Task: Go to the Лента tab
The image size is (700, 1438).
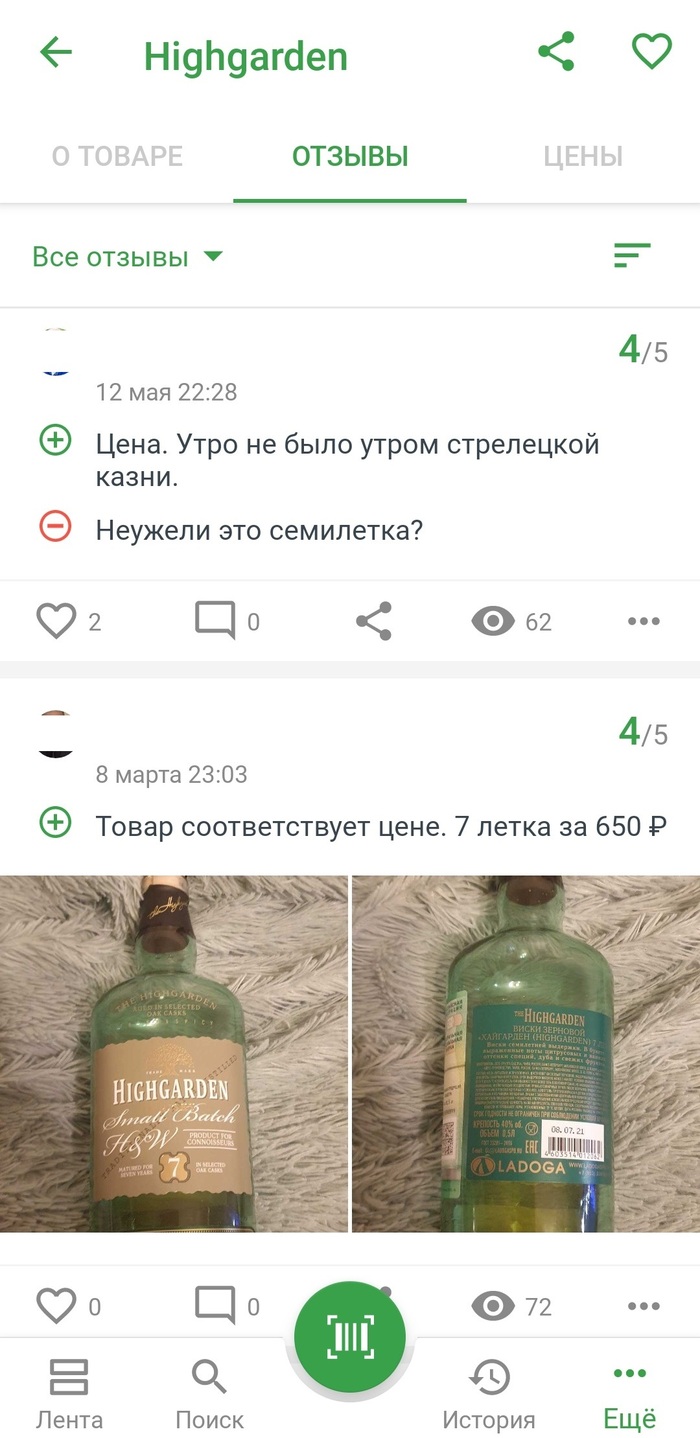Action: point(69,1393)
